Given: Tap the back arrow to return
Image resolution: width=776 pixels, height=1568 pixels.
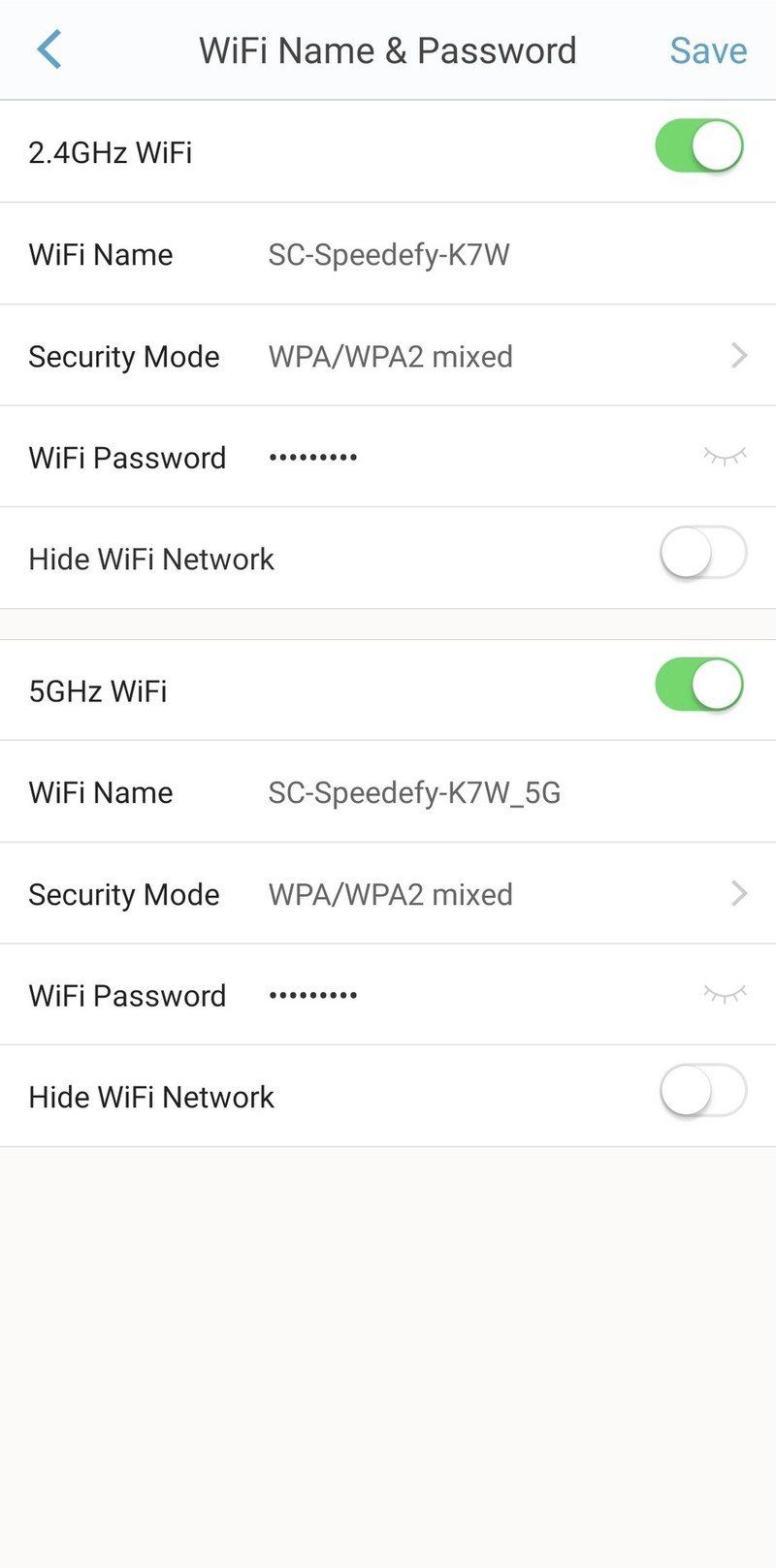Looking at the screenshot, I should 47,48.
